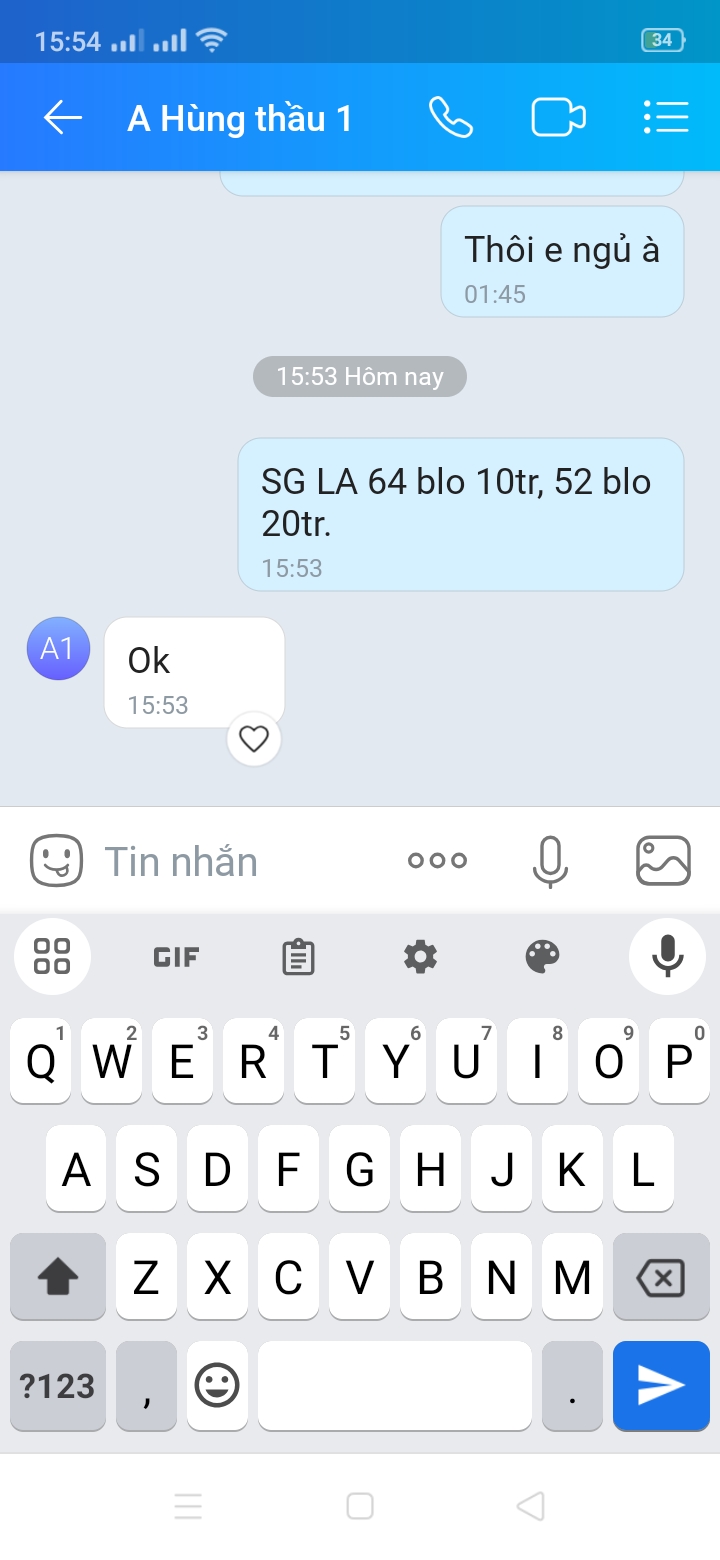This screenshot has height=1560, width=720.
Task: Open the keyboard features grid menu
Action: (52, 957)
